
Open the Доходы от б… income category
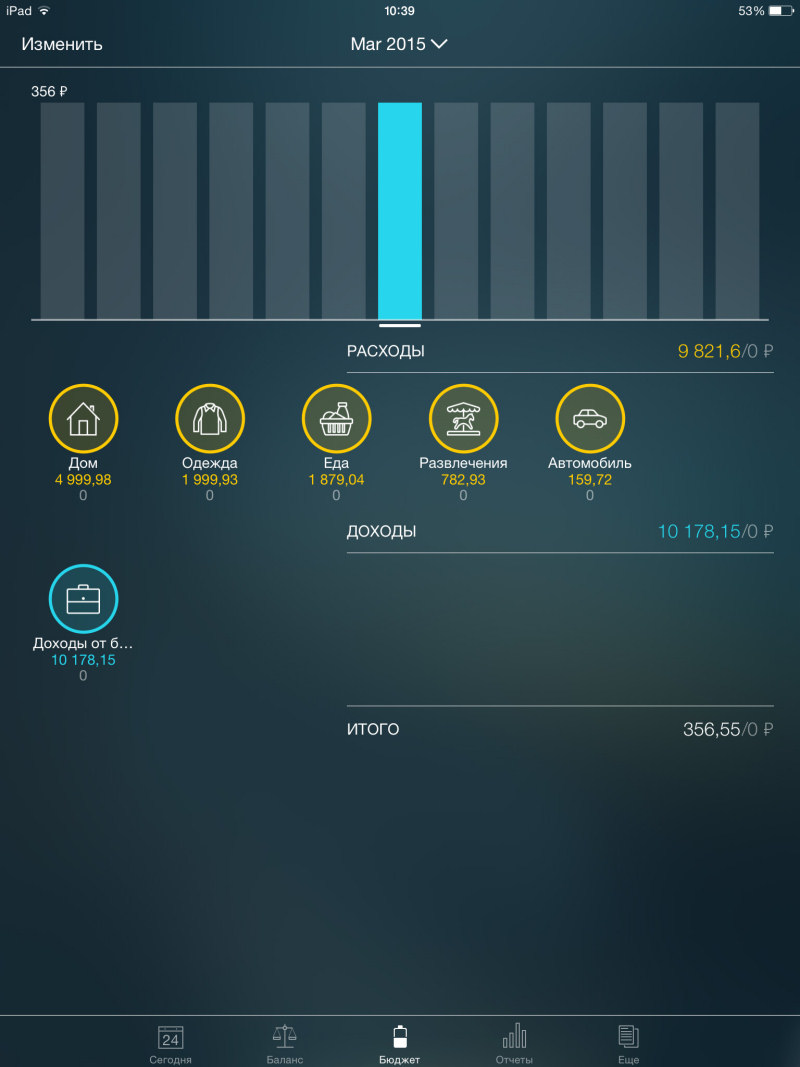coord(83,599)
